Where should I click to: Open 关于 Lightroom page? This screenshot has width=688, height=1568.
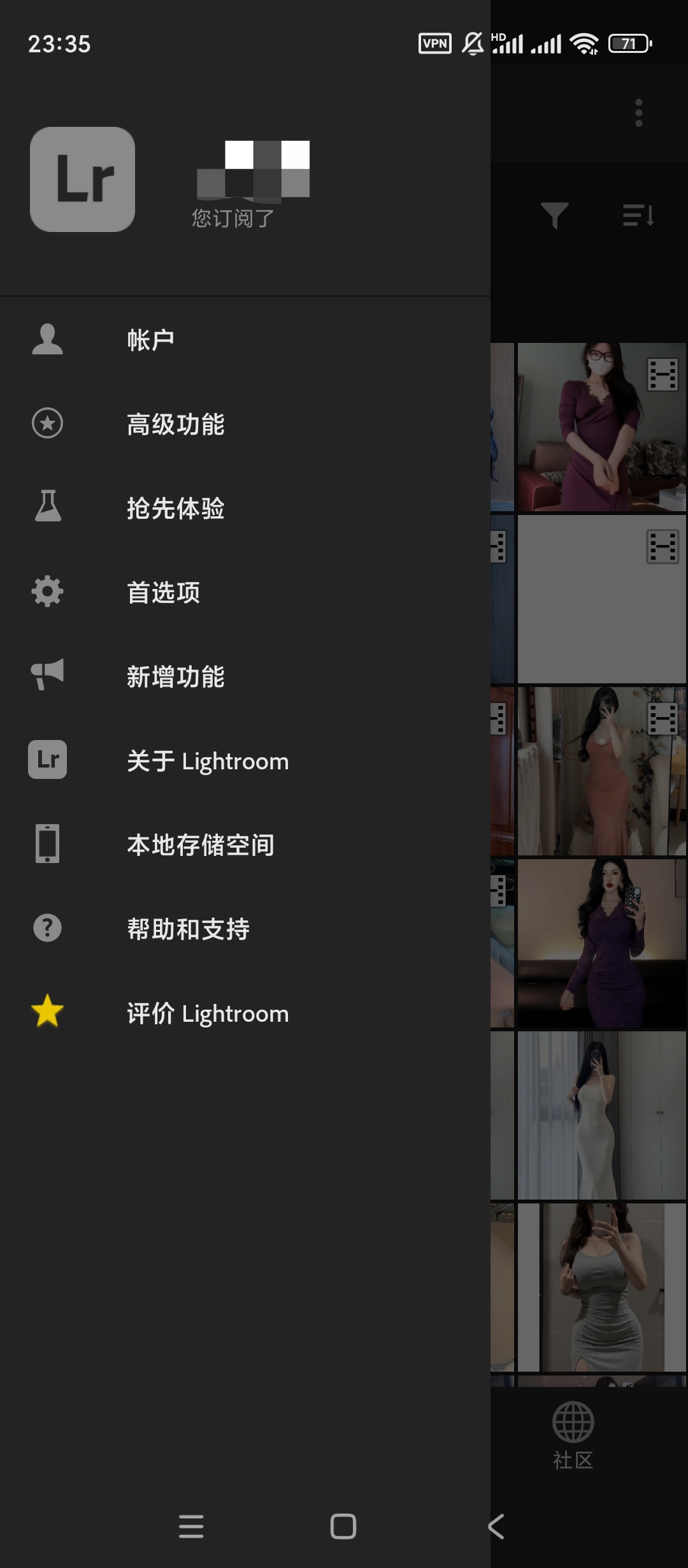(207, 760)
